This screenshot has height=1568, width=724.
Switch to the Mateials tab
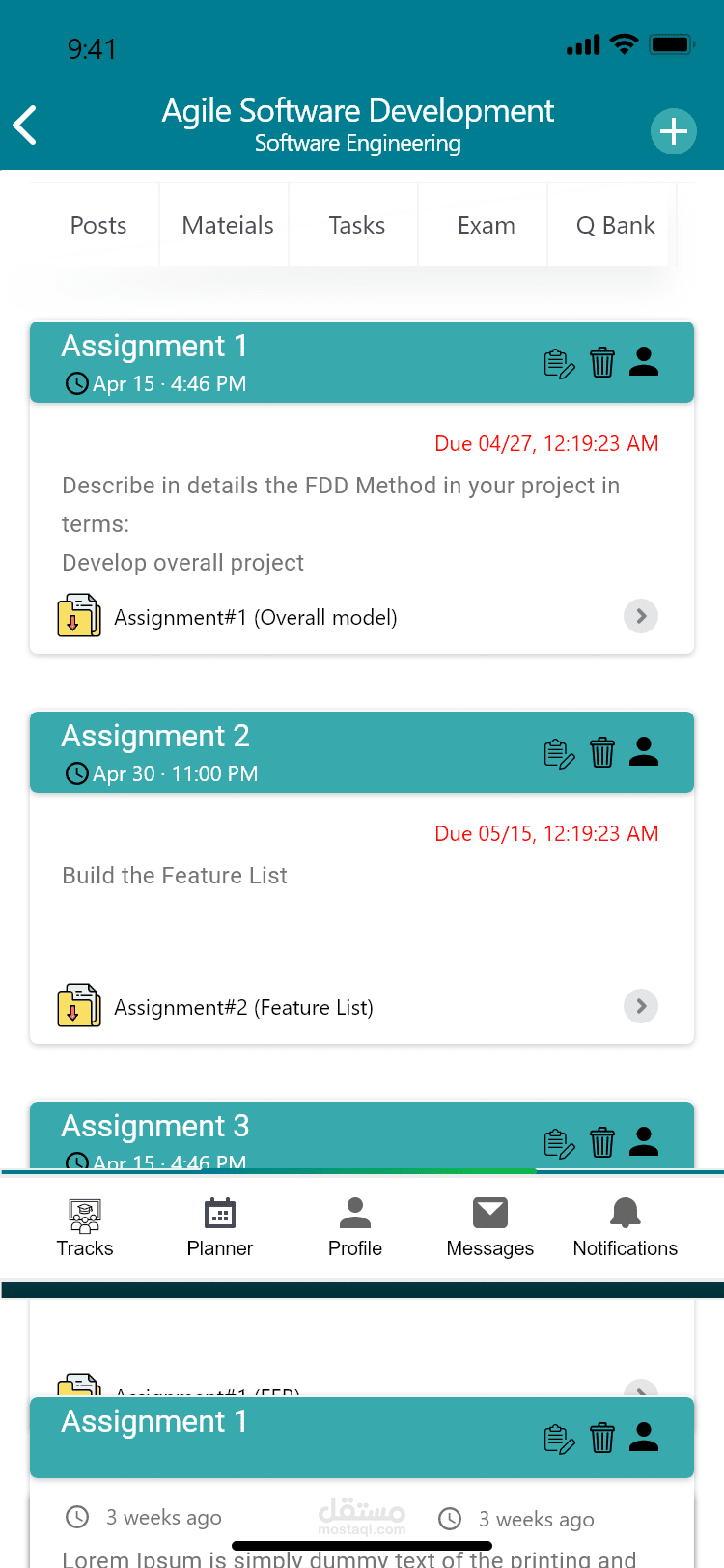(228, 226)
